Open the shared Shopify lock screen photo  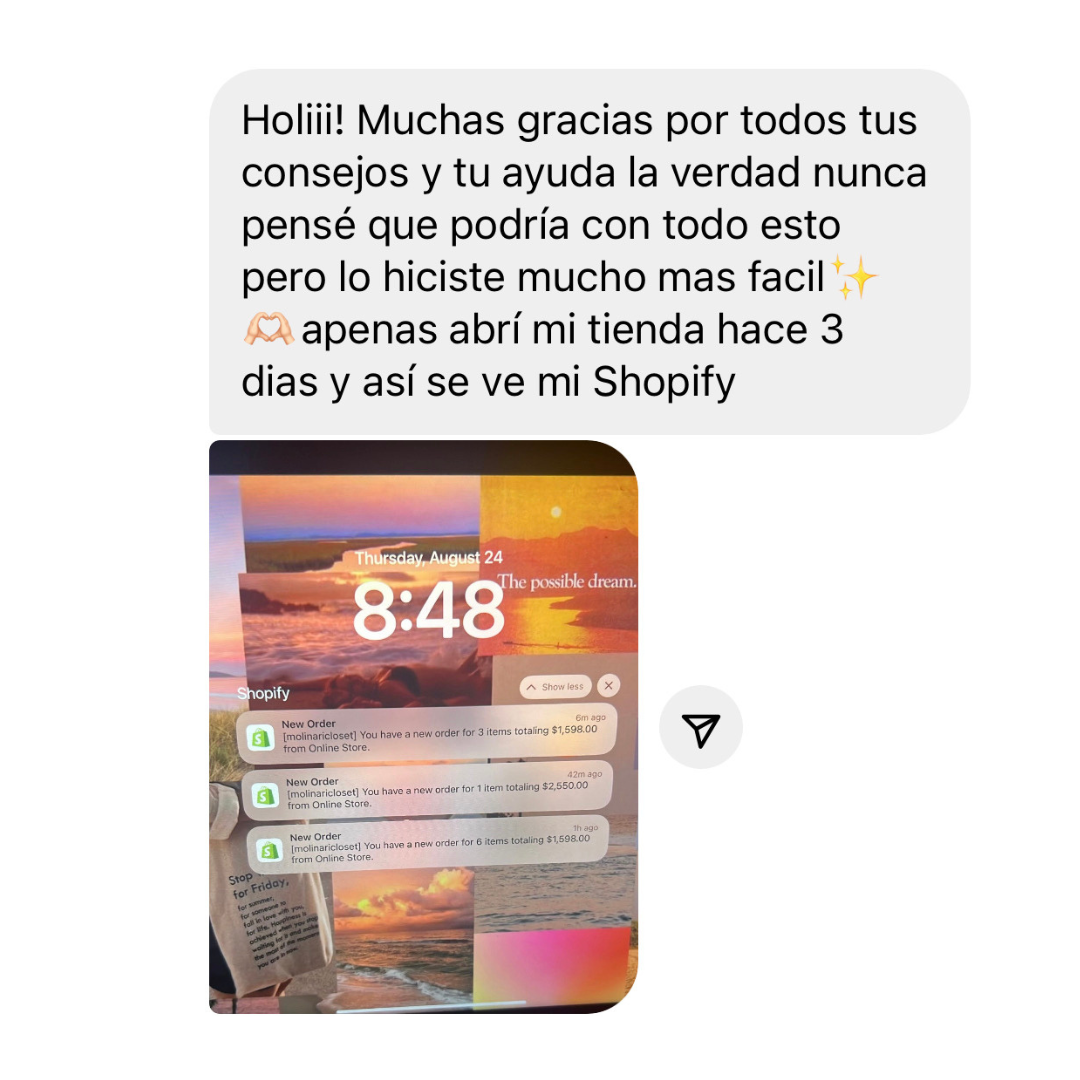click(423, 726)
